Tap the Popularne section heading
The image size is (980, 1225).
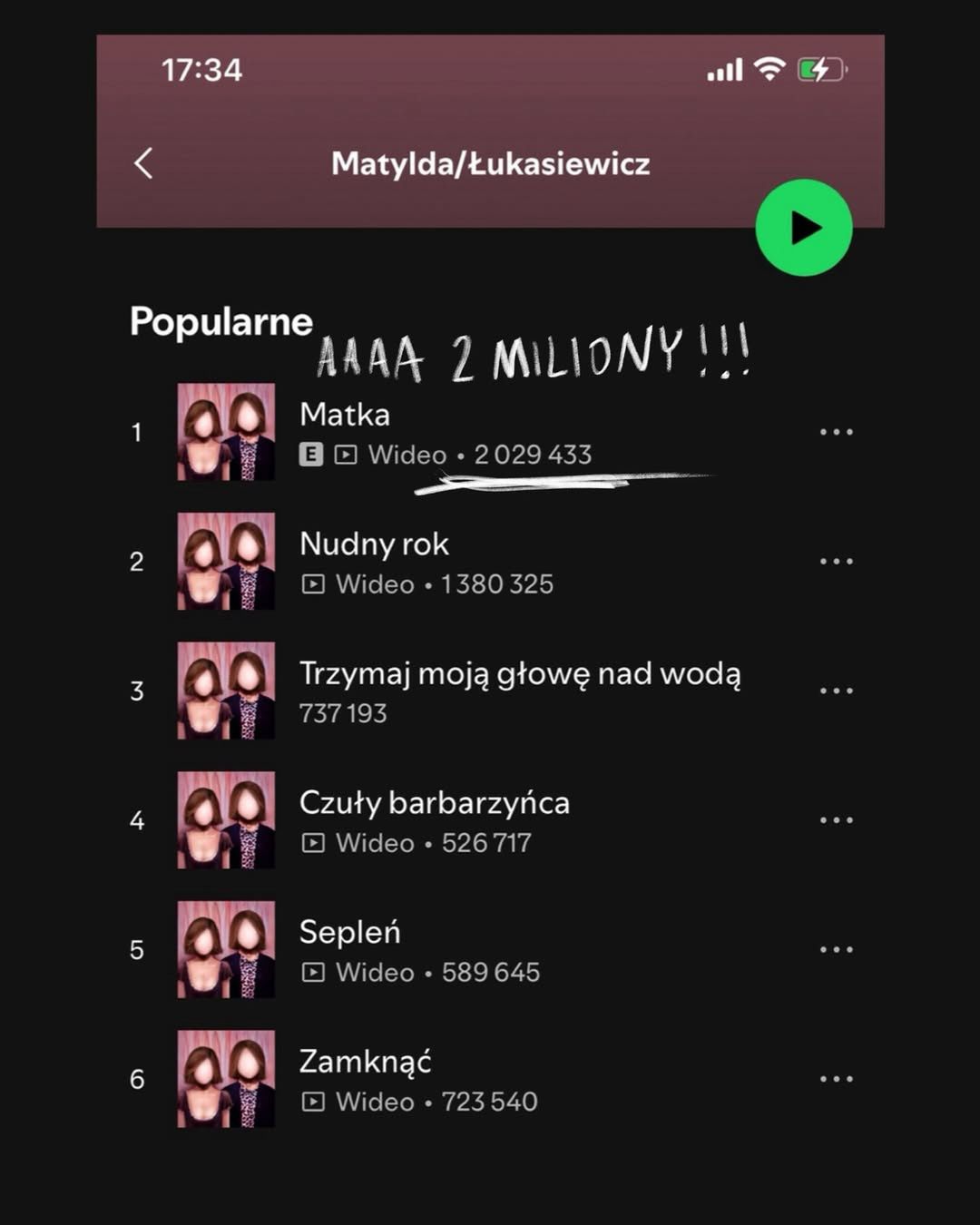(220, 322)
